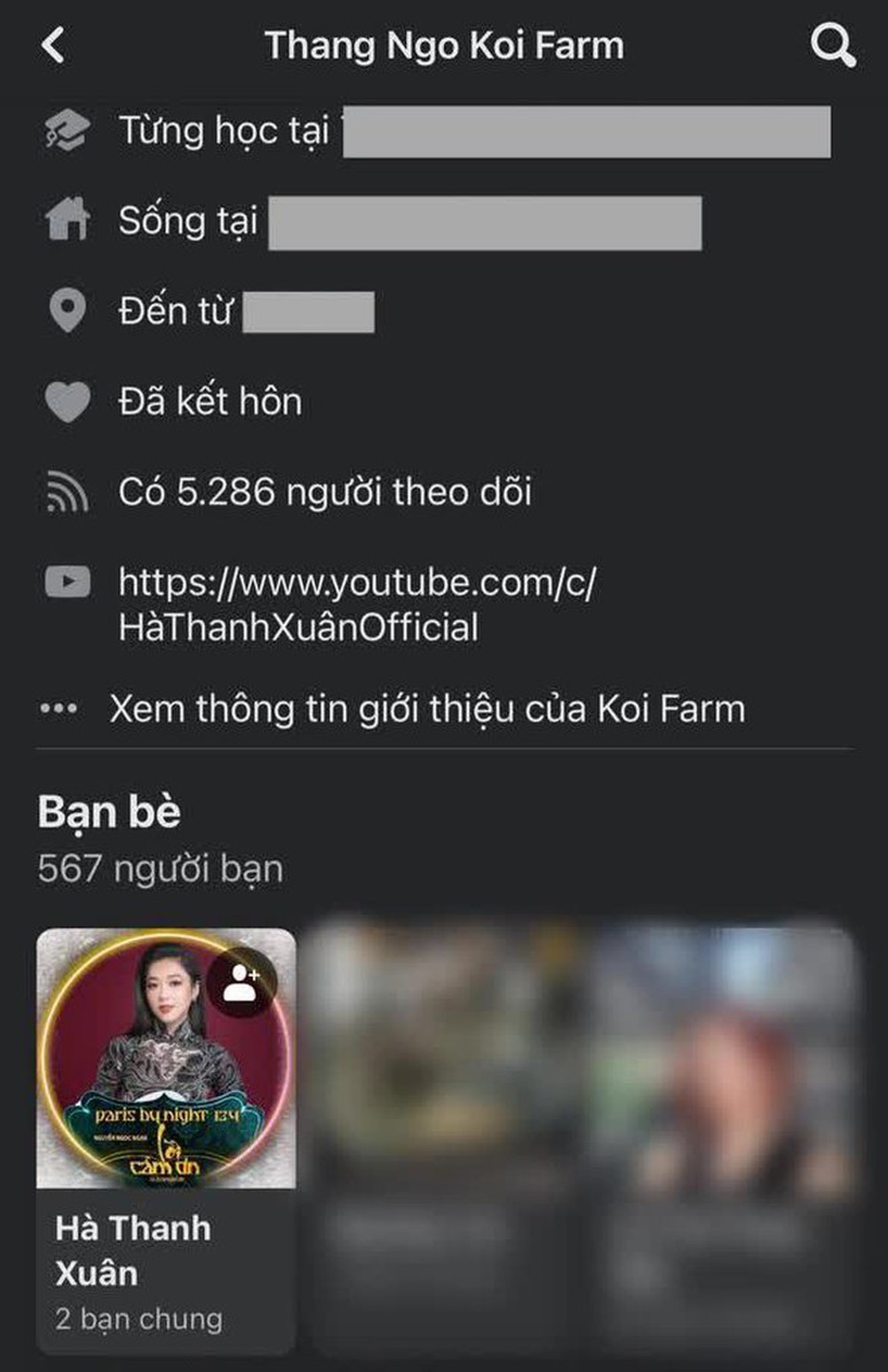Open the search magnifier icon
The image size is (888, 1372).
(832, 44)
